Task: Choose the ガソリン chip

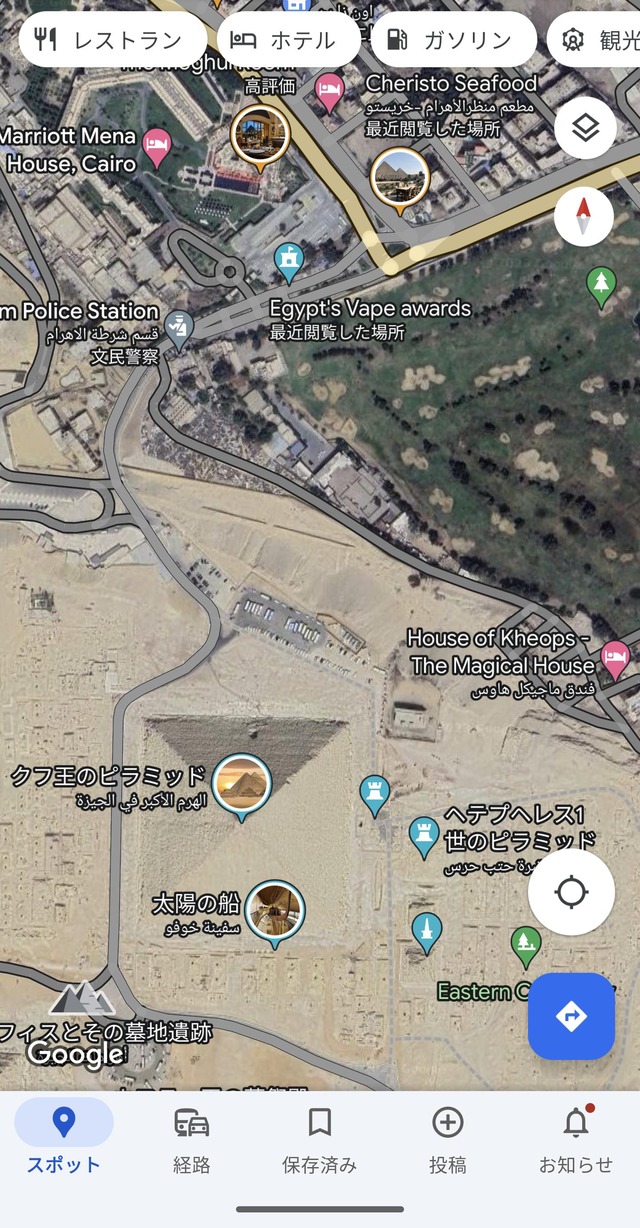Action: pos(453,40)
